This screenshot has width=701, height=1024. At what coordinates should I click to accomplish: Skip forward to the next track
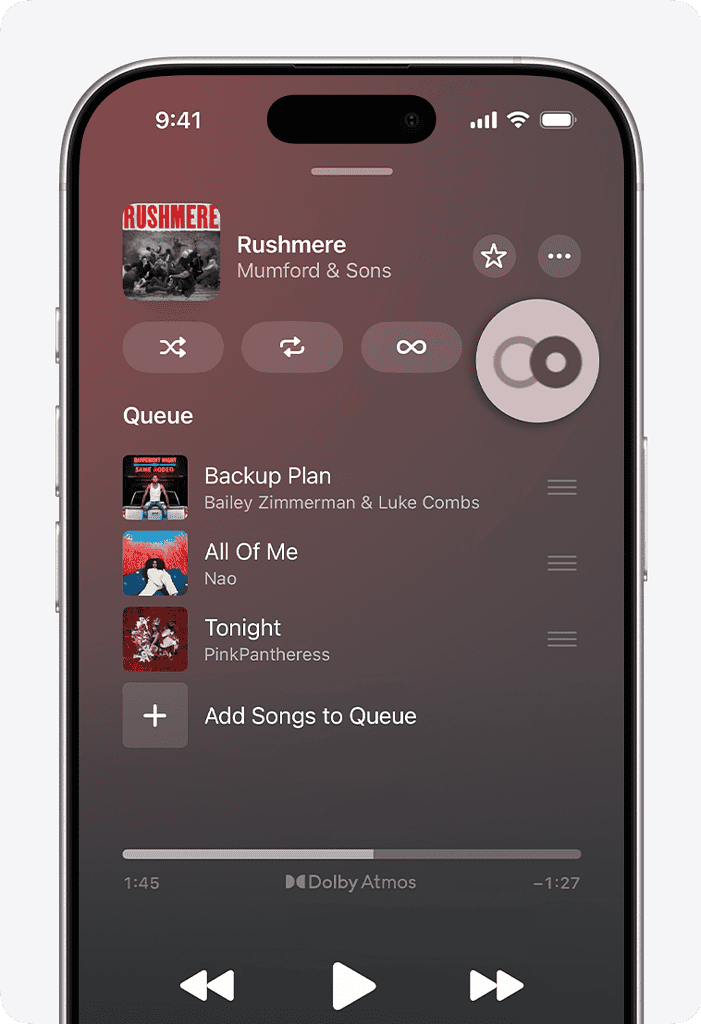click(x=496, y=985)
